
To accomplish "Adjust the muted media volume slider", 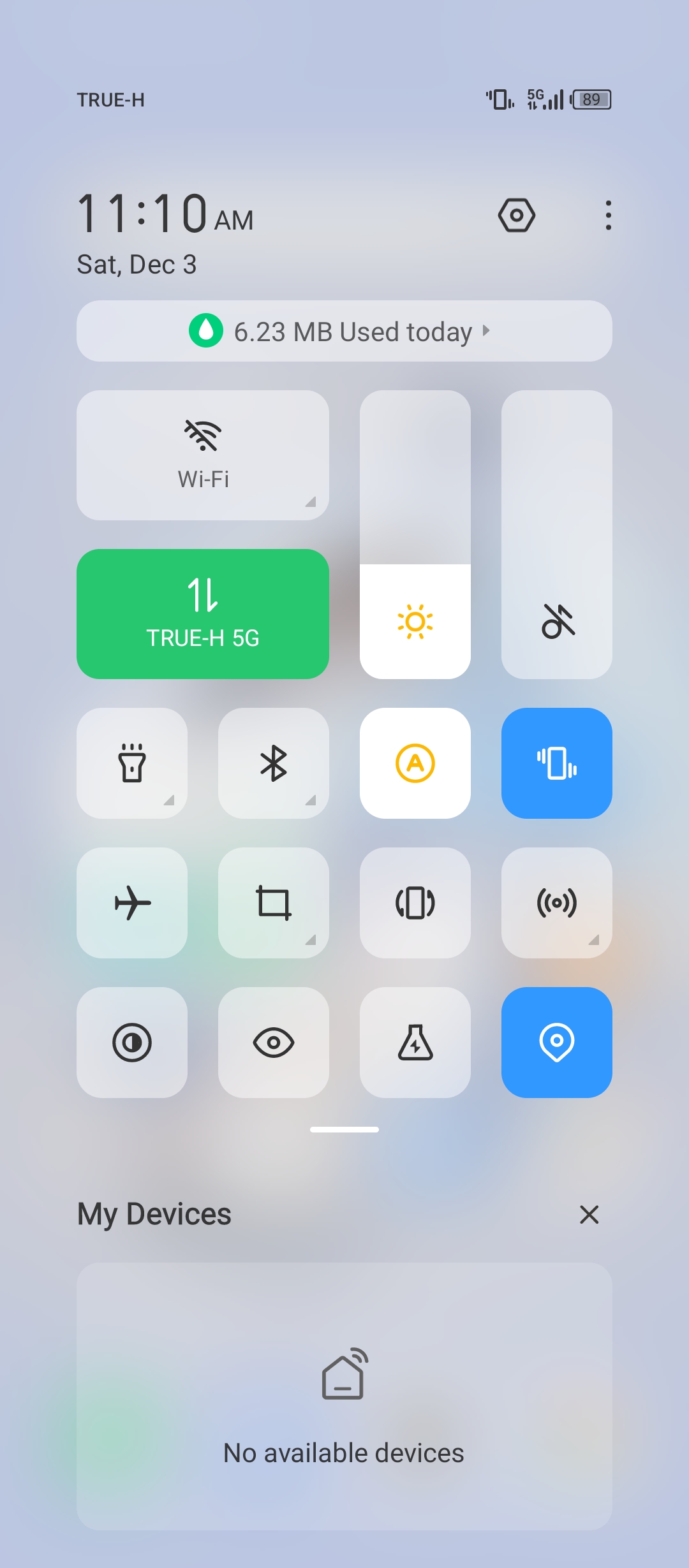I will tap(557, 534).
